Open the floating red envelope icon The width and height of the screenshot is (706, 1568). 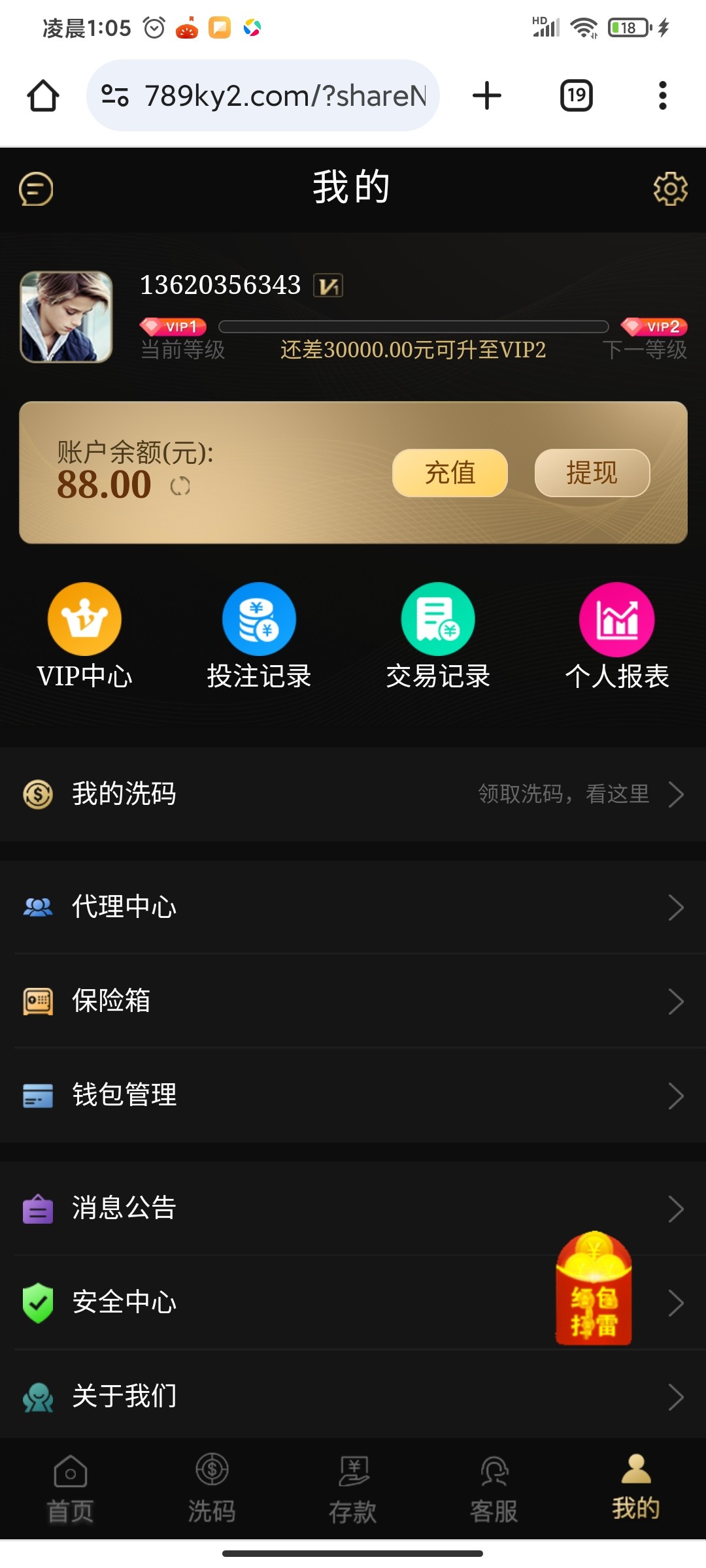[x=594, y=1288]
